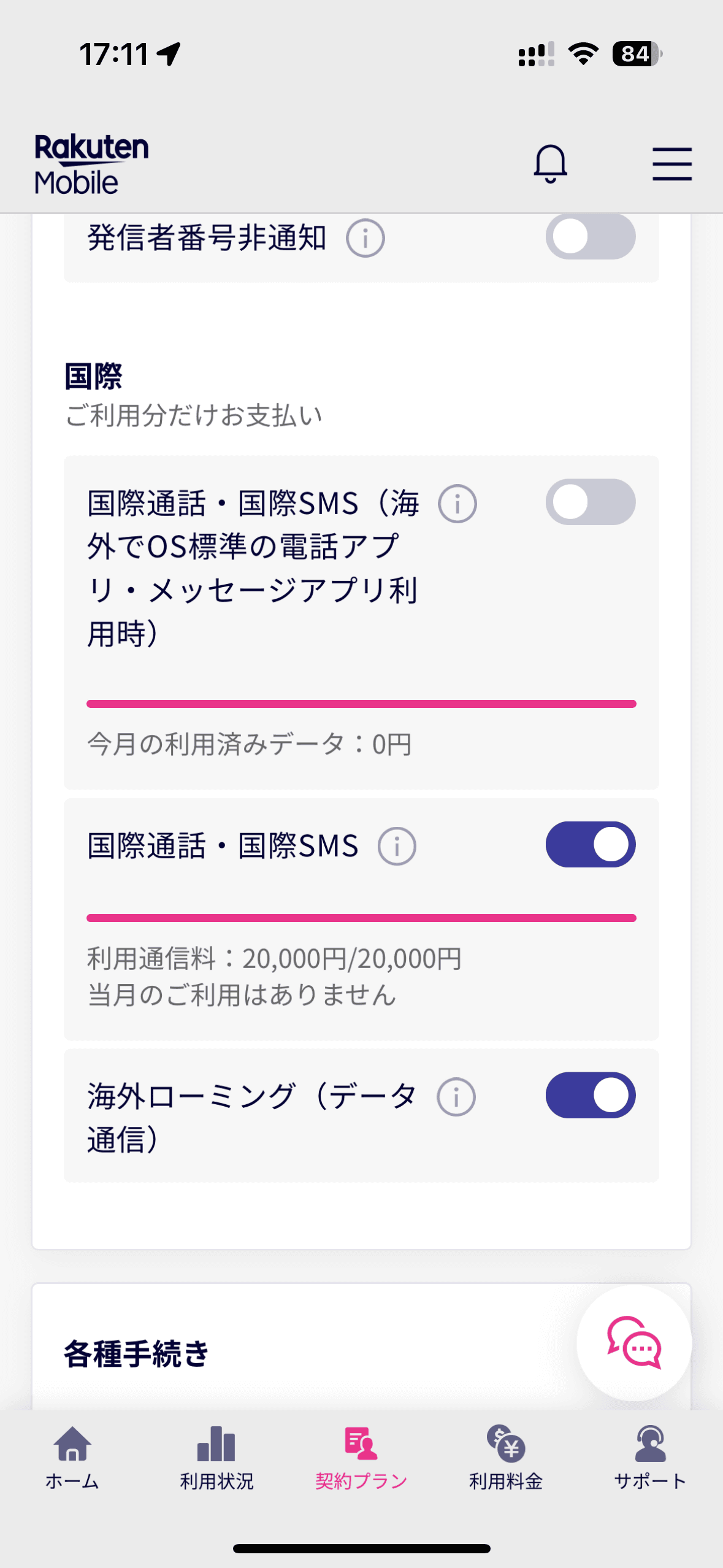This screenshot has height=1568, width=723.
Task: Open the hamburger menu
Action: 671,163
